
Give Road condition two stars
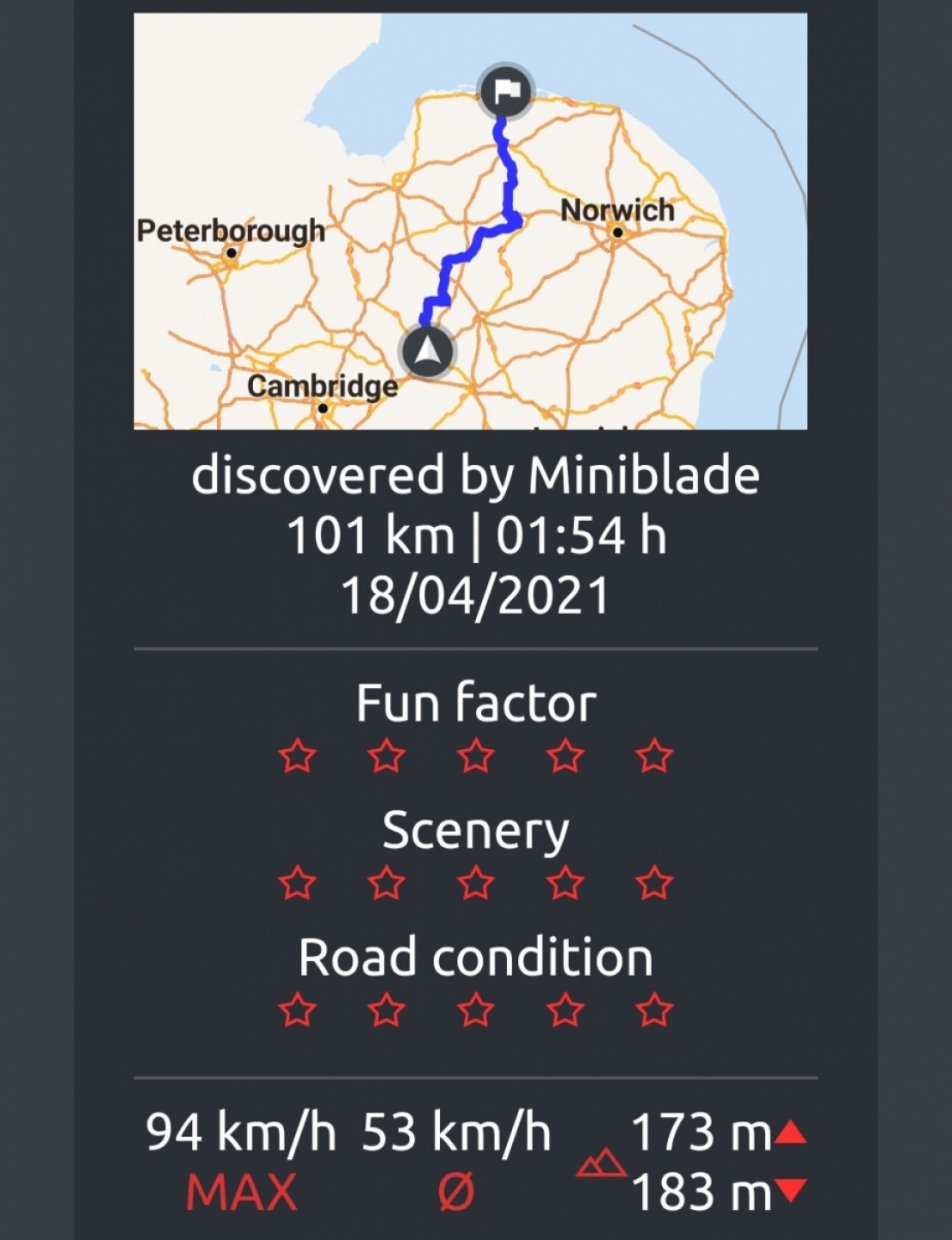pos(386,1010)
